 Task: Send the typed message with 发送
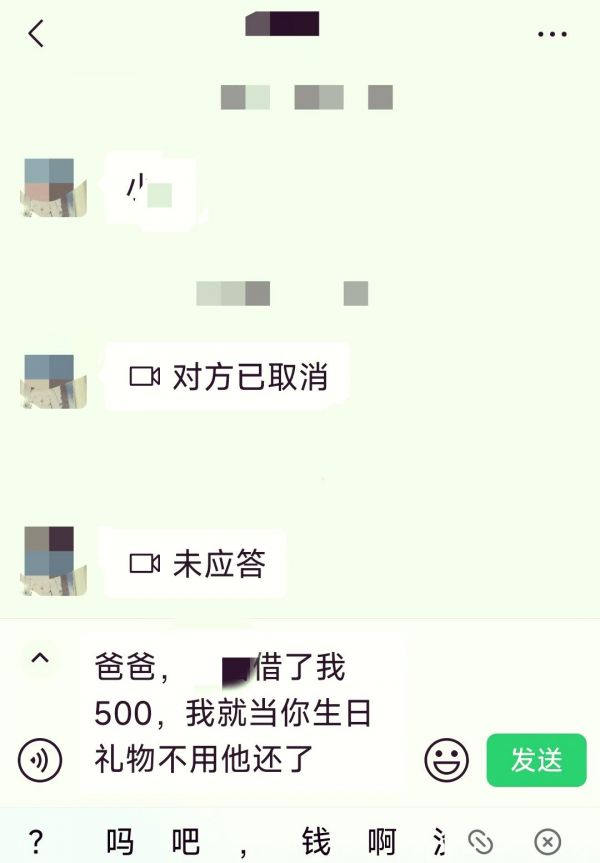(x=536, y=760)
